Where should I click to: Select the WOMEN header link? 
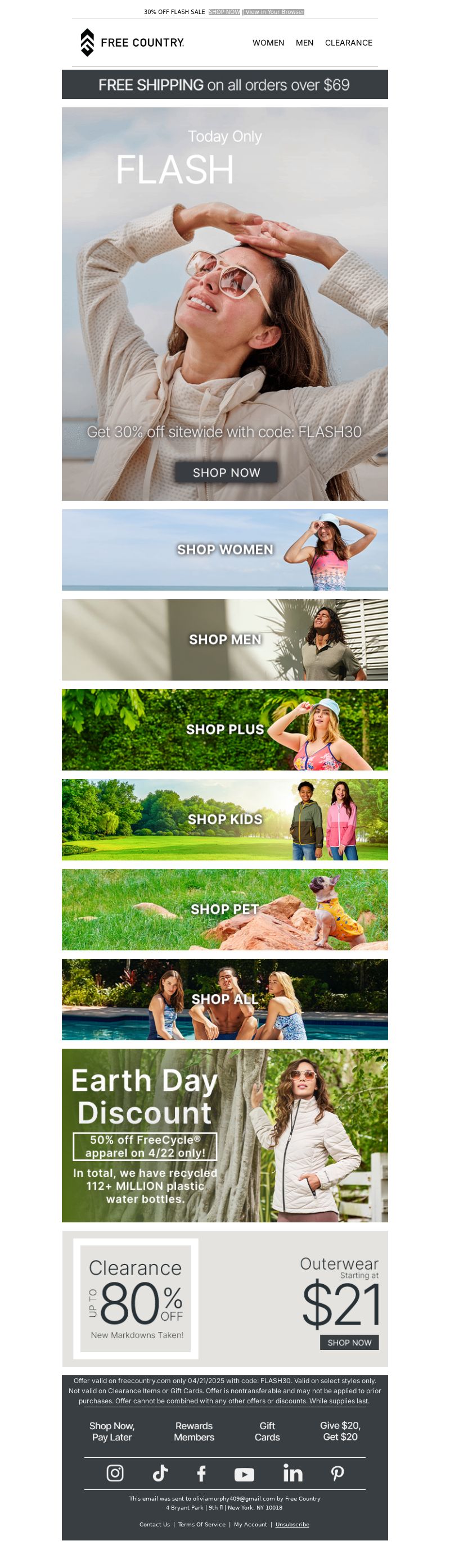[x=268, y=43]
